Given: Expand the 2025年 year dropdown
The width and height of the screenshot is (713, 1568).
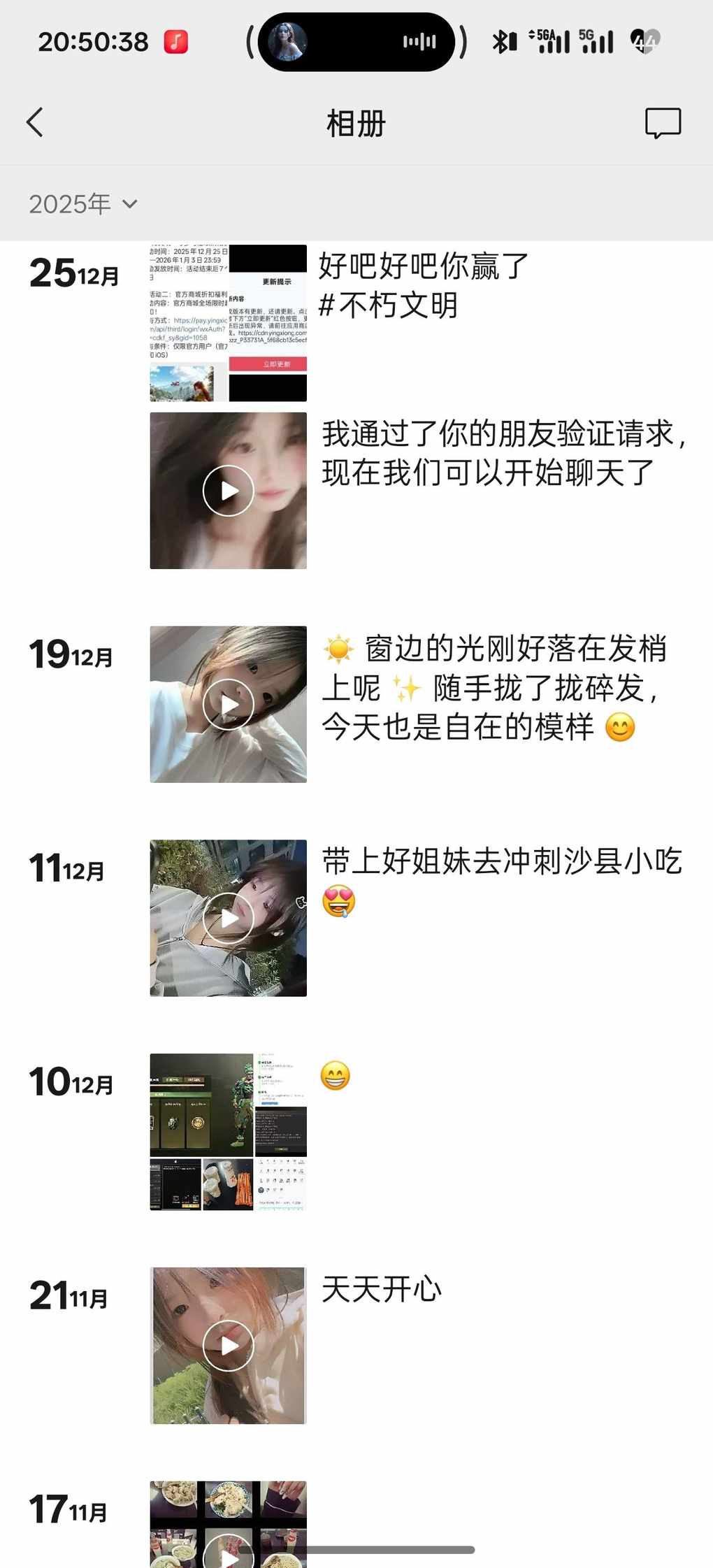Looking at the screenshot, I should click(x=83, y=204).
